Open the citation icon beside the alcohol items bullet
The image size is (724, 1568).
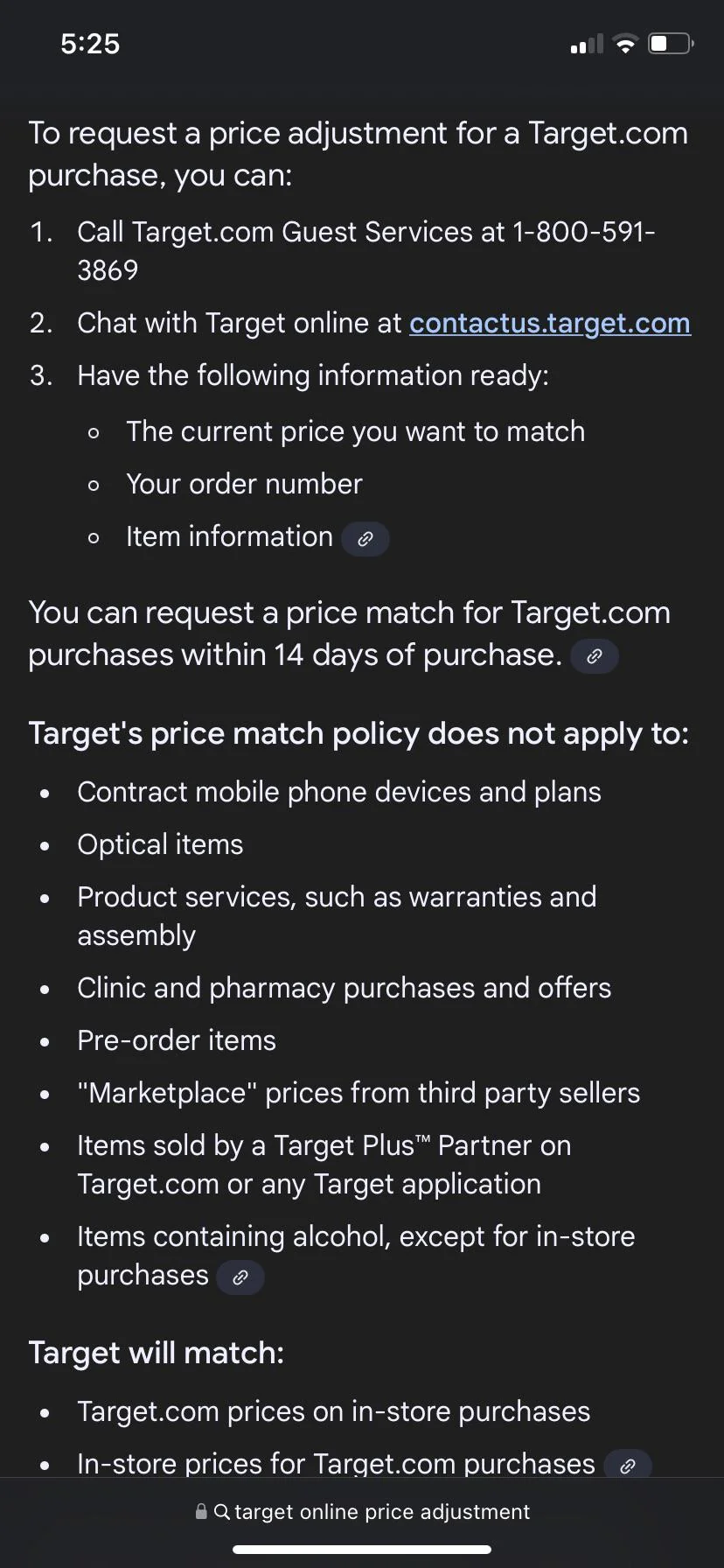click(240, 1277)
